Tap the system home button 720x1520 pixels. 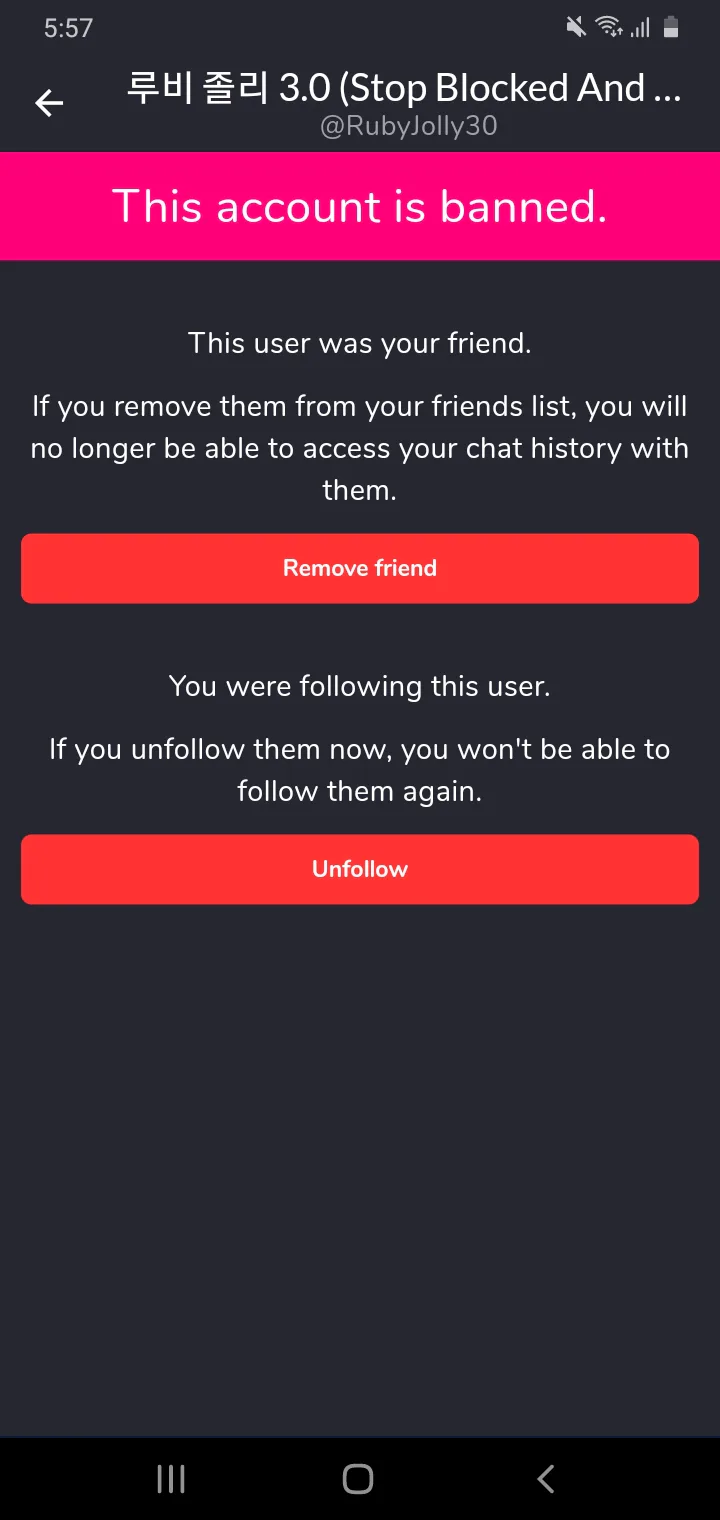[358, 1479]
